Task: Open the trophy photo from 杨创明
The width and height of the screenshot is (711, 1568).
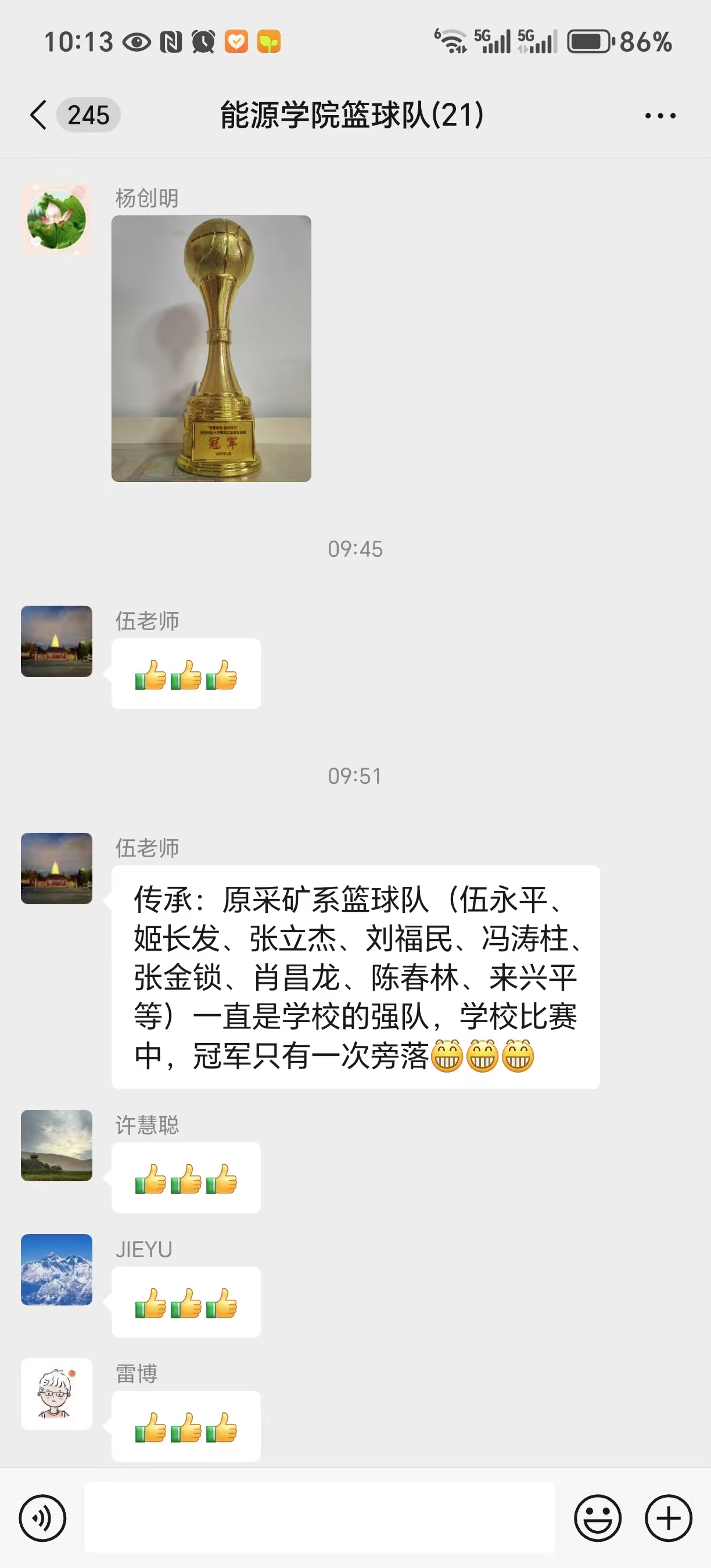Action: coord(211,349)
